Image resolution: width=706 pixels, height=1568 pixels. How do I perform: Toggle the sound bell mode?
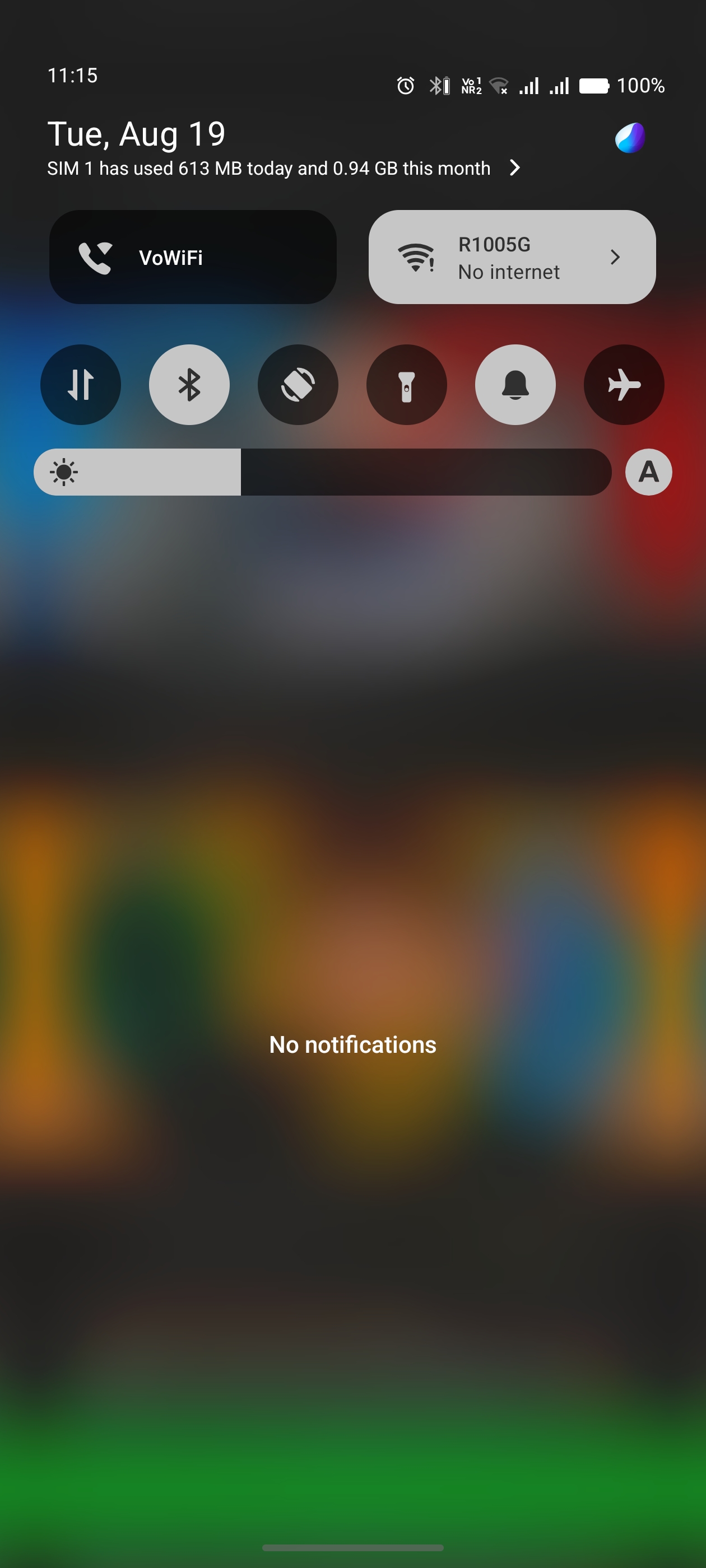[515, 385]
